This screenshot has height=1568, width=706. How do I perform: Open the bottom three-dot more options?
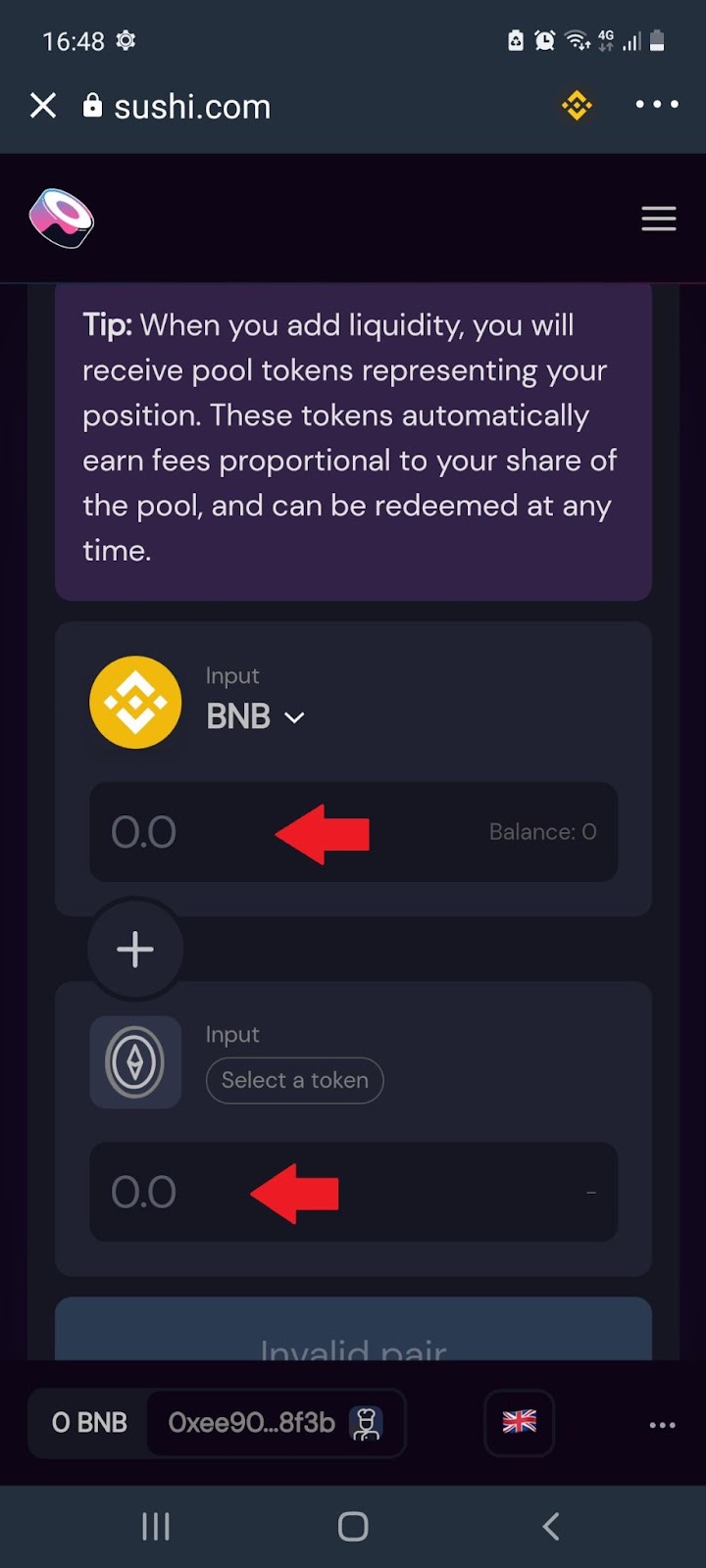[x=662, y=1425]
